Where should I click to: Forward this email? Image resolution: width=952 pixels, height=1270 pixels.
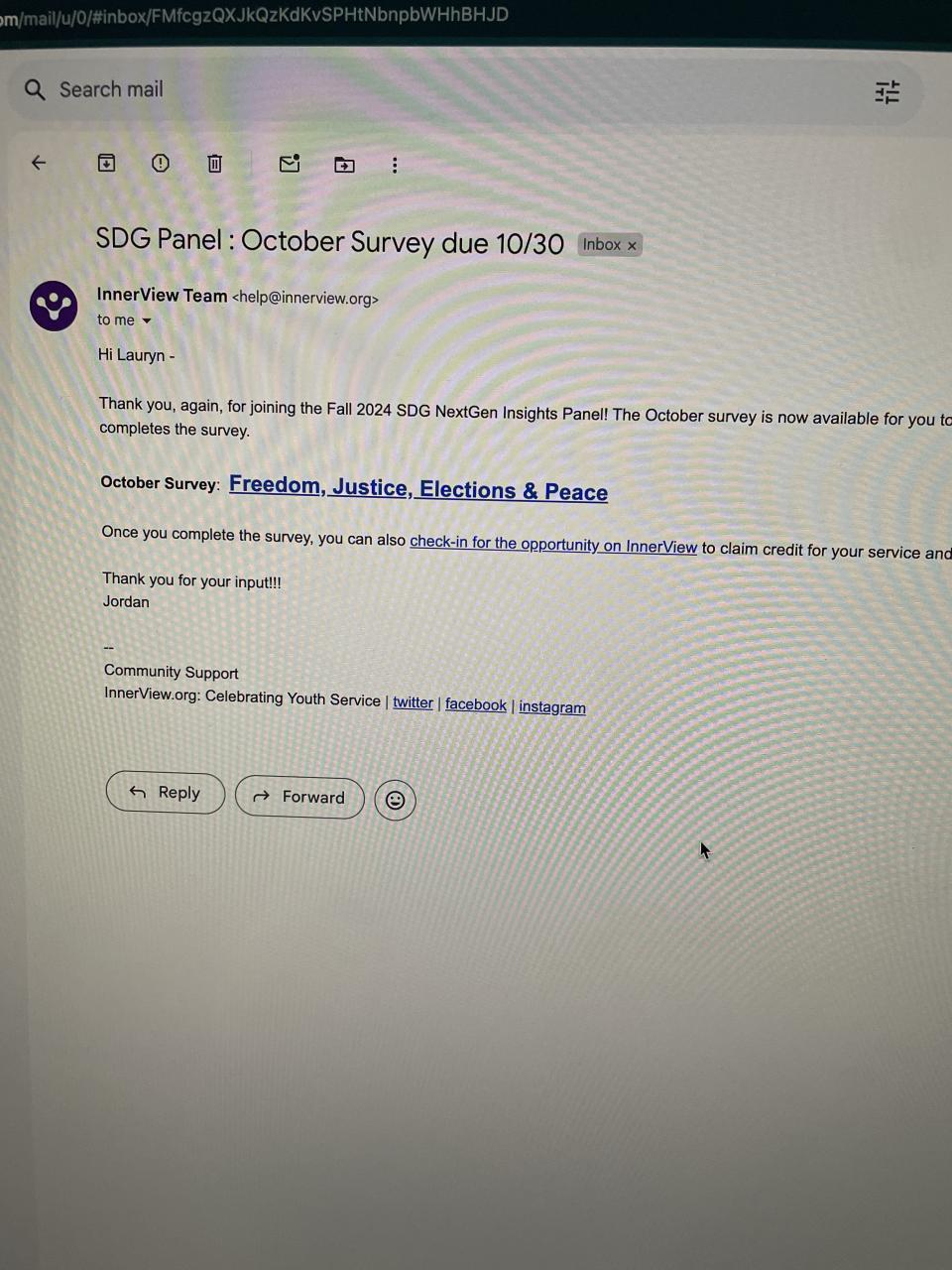(x=299, y=797)
